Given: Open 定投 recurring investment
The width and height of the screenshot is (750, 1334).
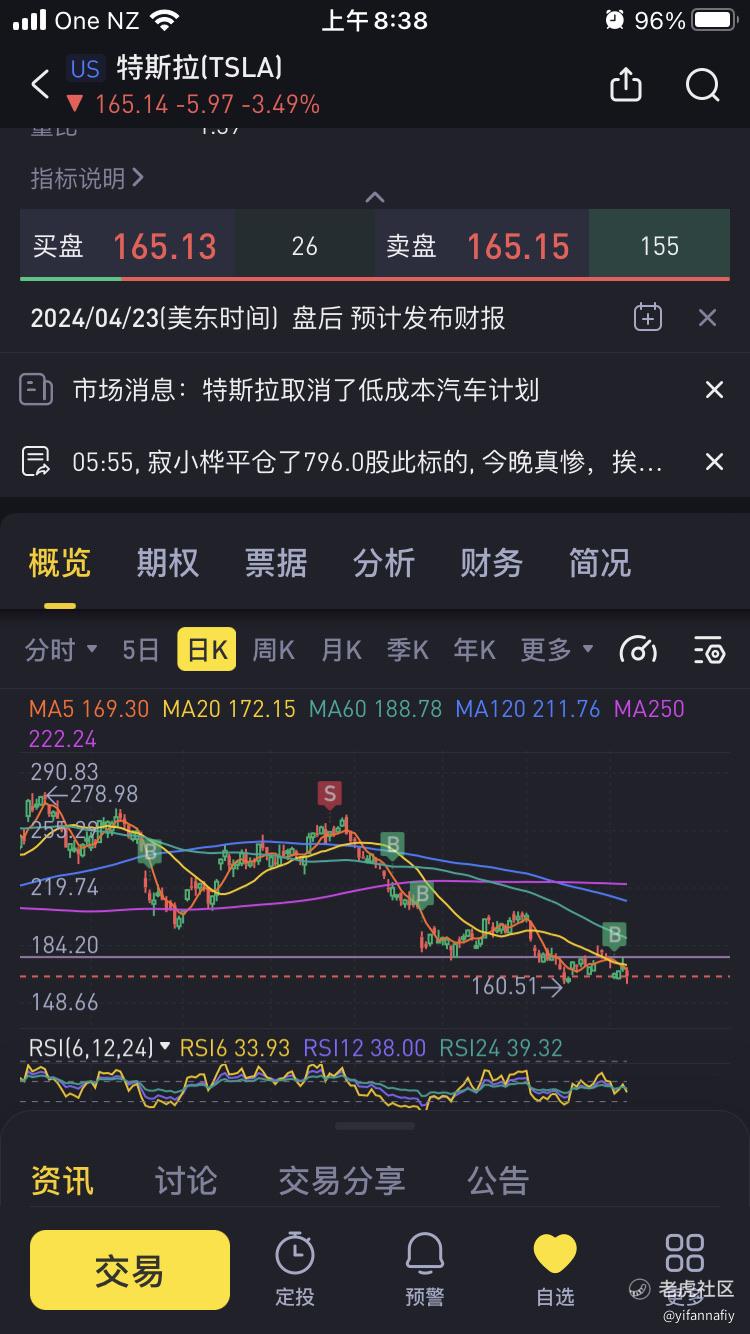Looking at the screenshot, I should click(x=295, y=1270).
